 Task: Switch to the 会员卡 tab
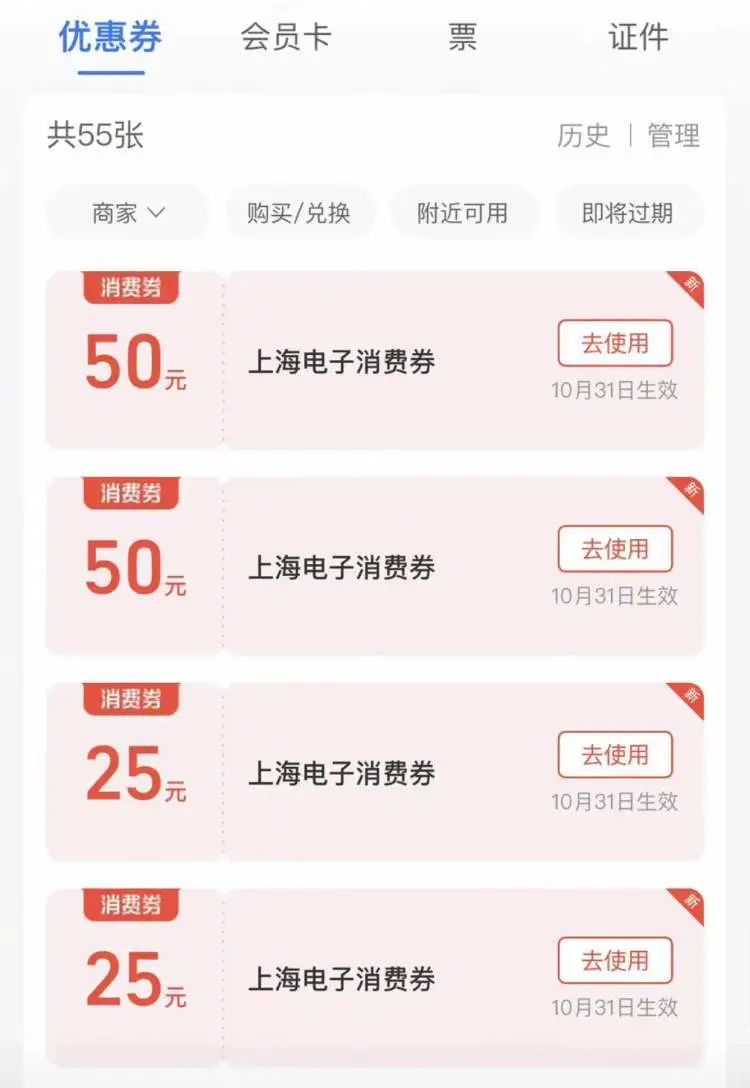pyautogui.click(x=285, y=38)
